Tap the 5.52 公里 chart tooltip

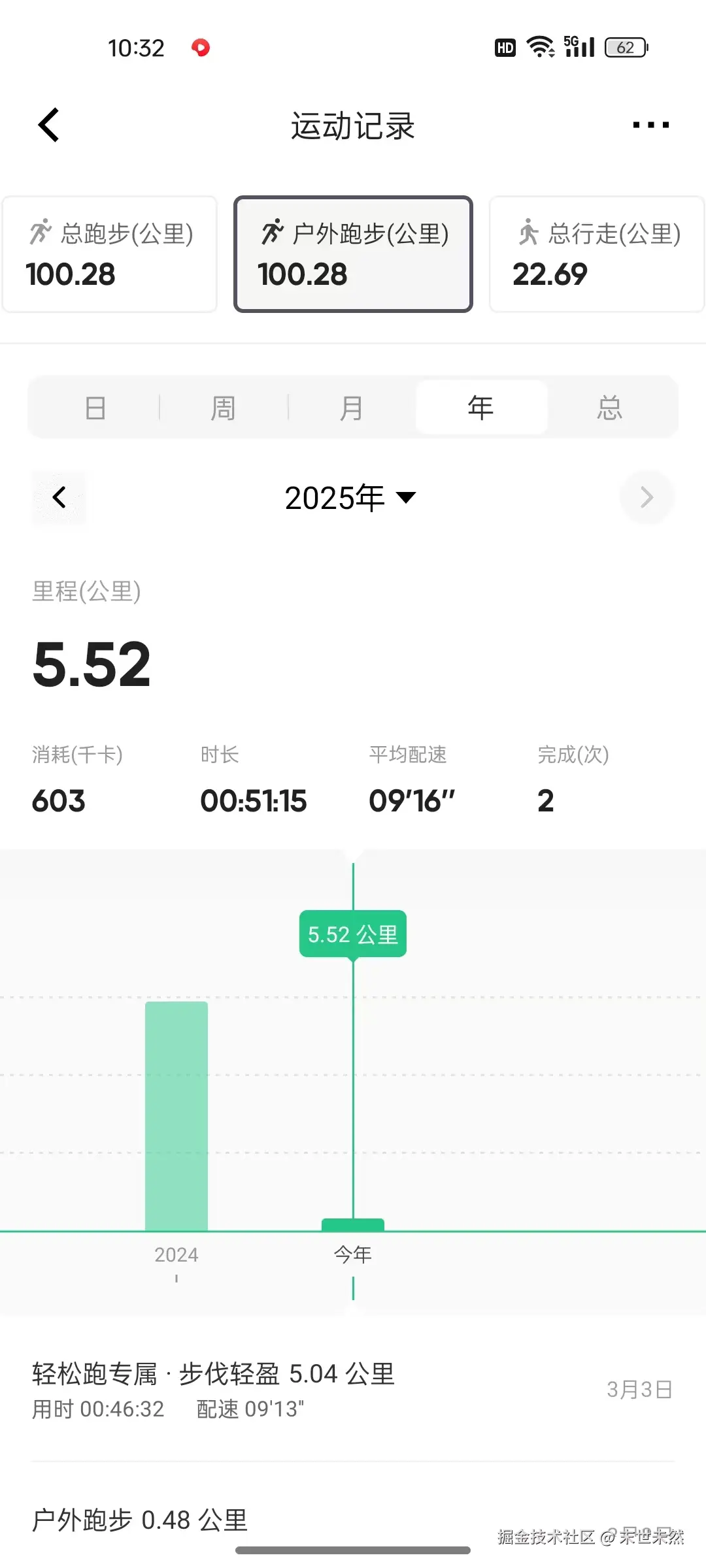[x=352, y=934]
